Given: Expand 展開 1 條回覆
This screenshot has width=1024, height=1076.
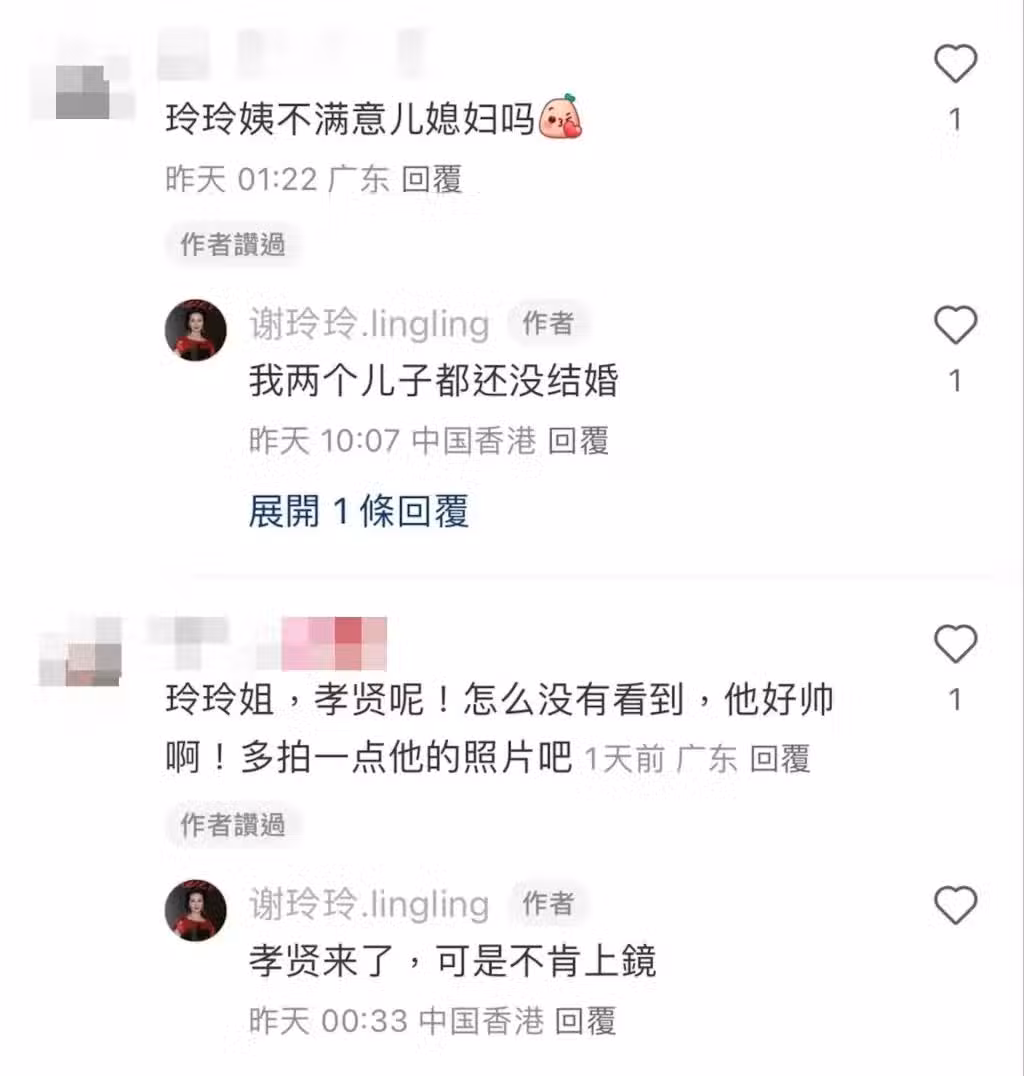Looking at the screenshot, I should pyautogui.click(x=358, y=511).
